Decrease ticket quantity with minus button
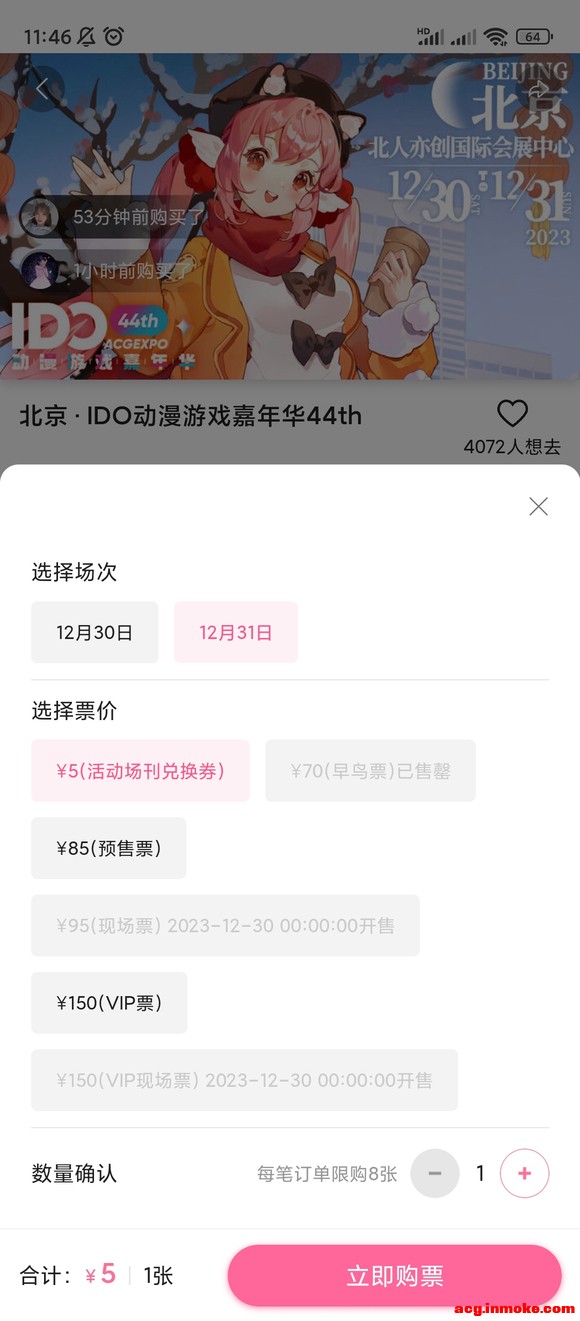Screen dimensions: 580x1321 [435, 1173]
